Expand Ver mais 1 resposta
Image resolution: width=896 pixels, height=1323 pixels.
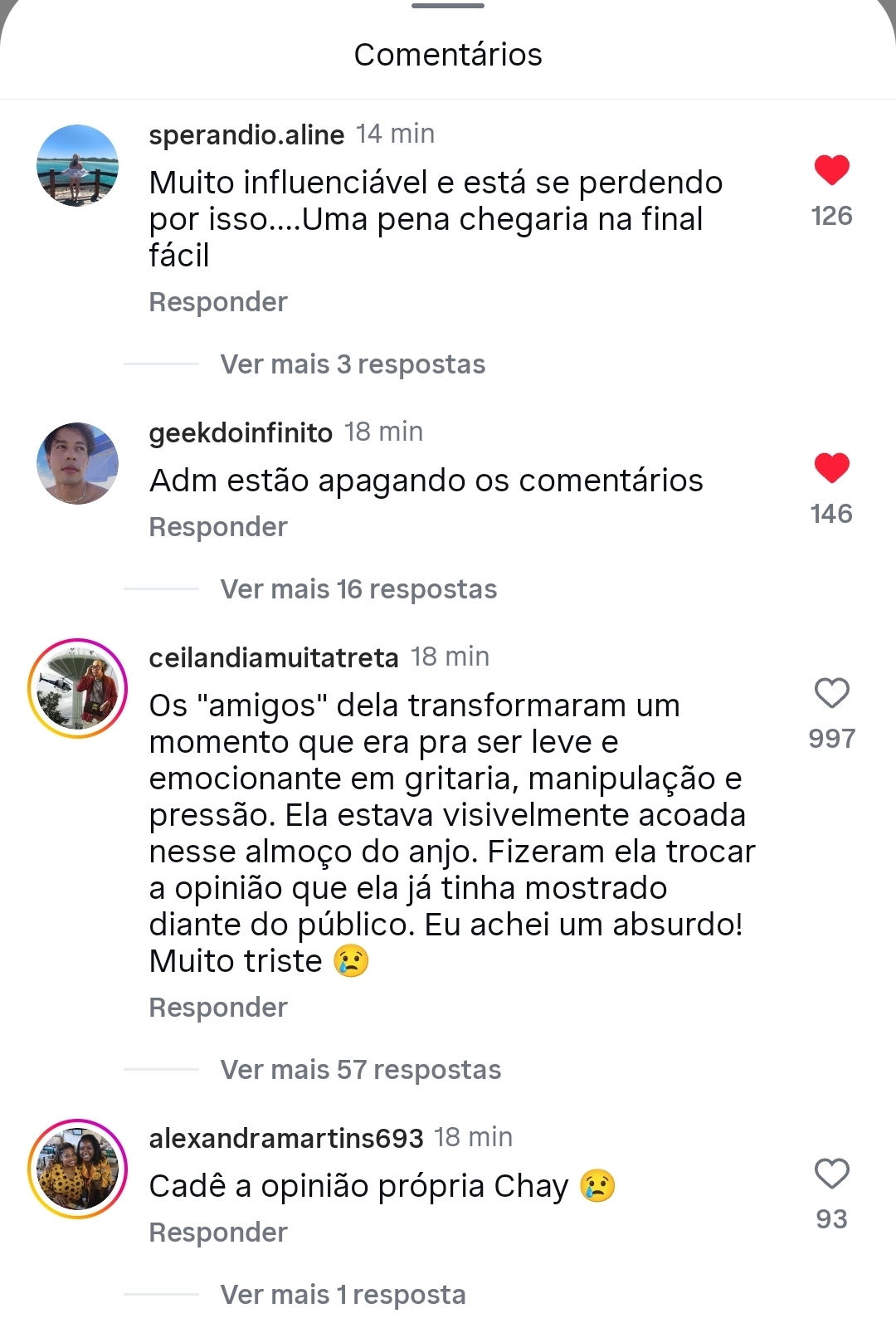coord(343,1295)
